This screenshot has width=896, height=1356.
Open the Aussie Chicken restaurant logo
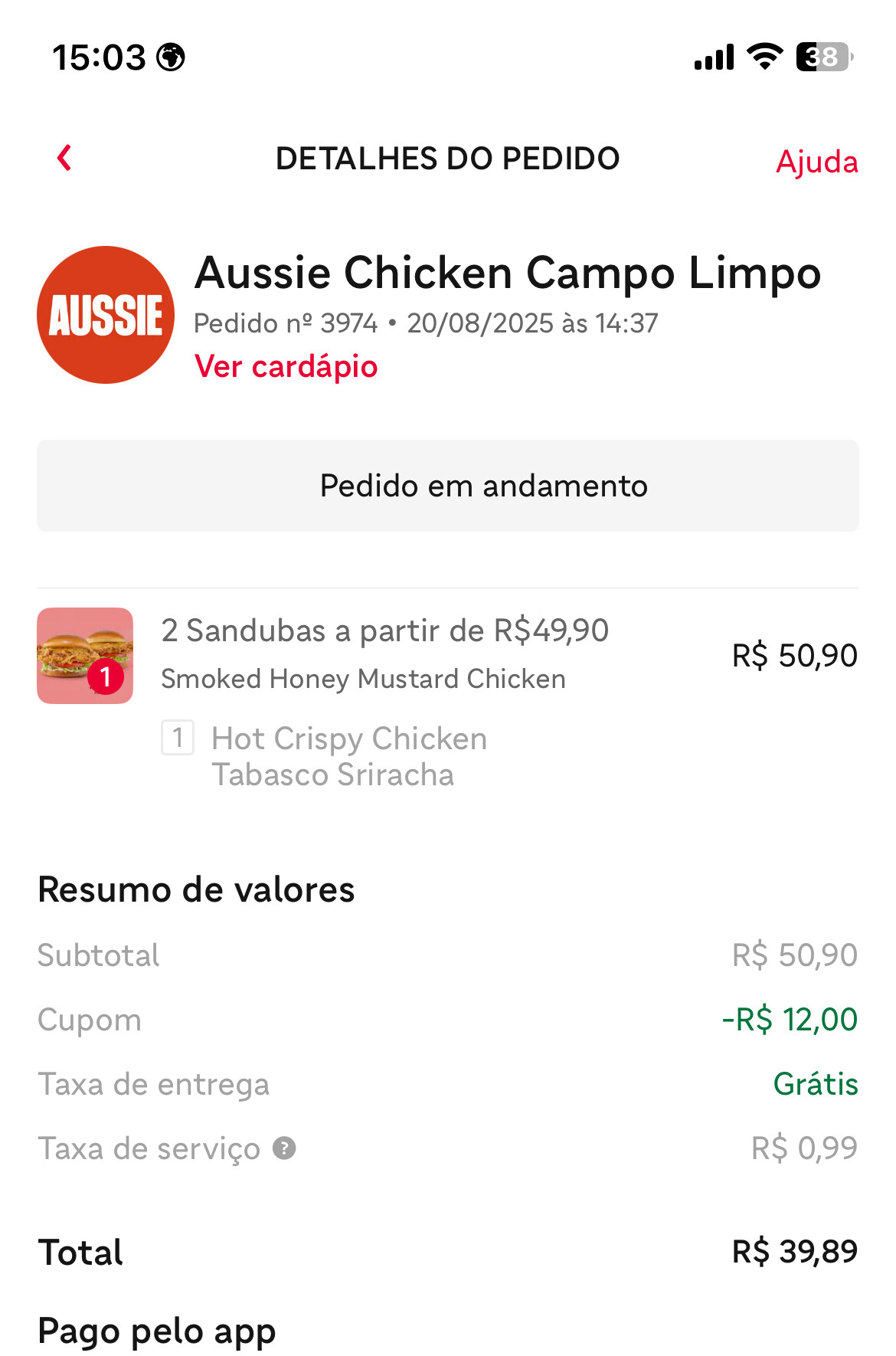pos(106,315)
